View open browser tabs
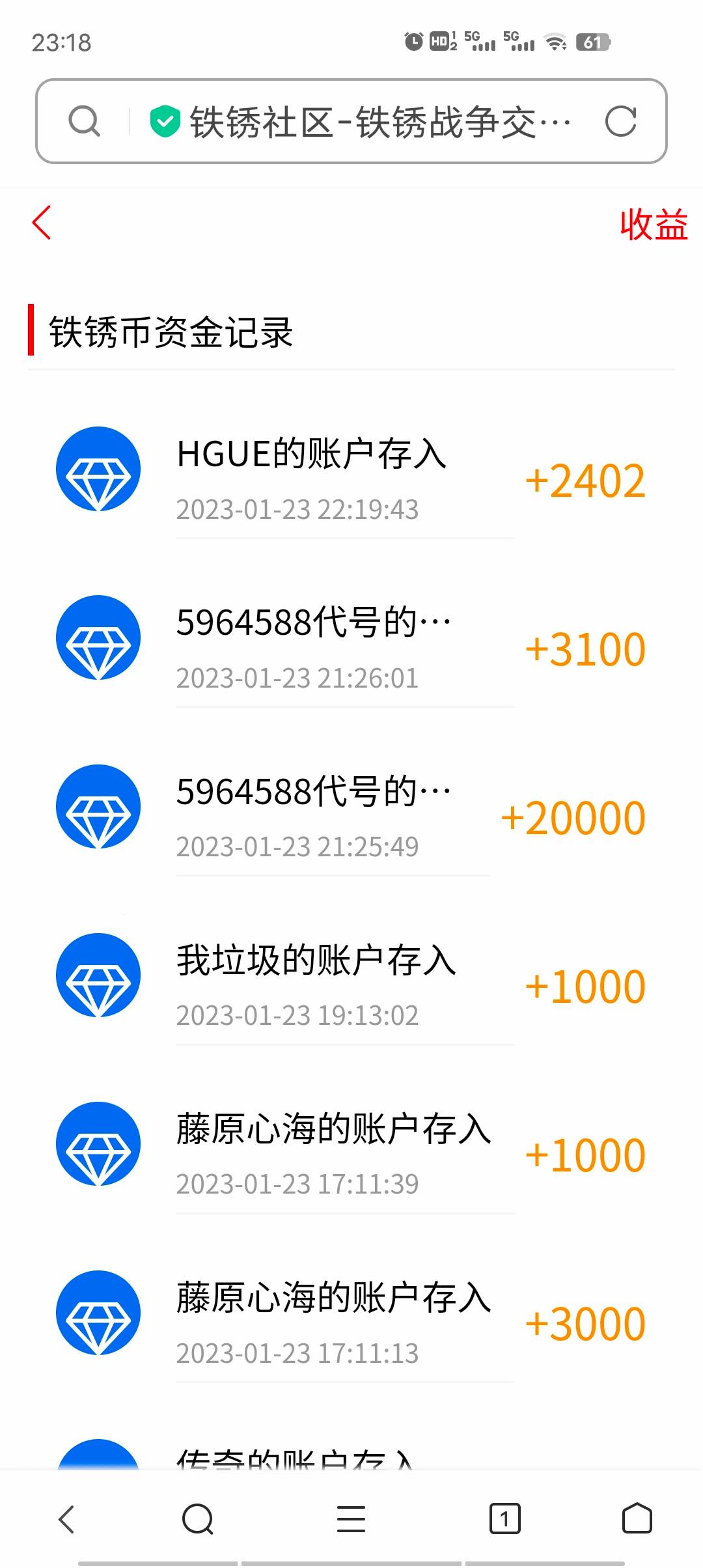703x1568 pixels. (x=504, y=1519)
